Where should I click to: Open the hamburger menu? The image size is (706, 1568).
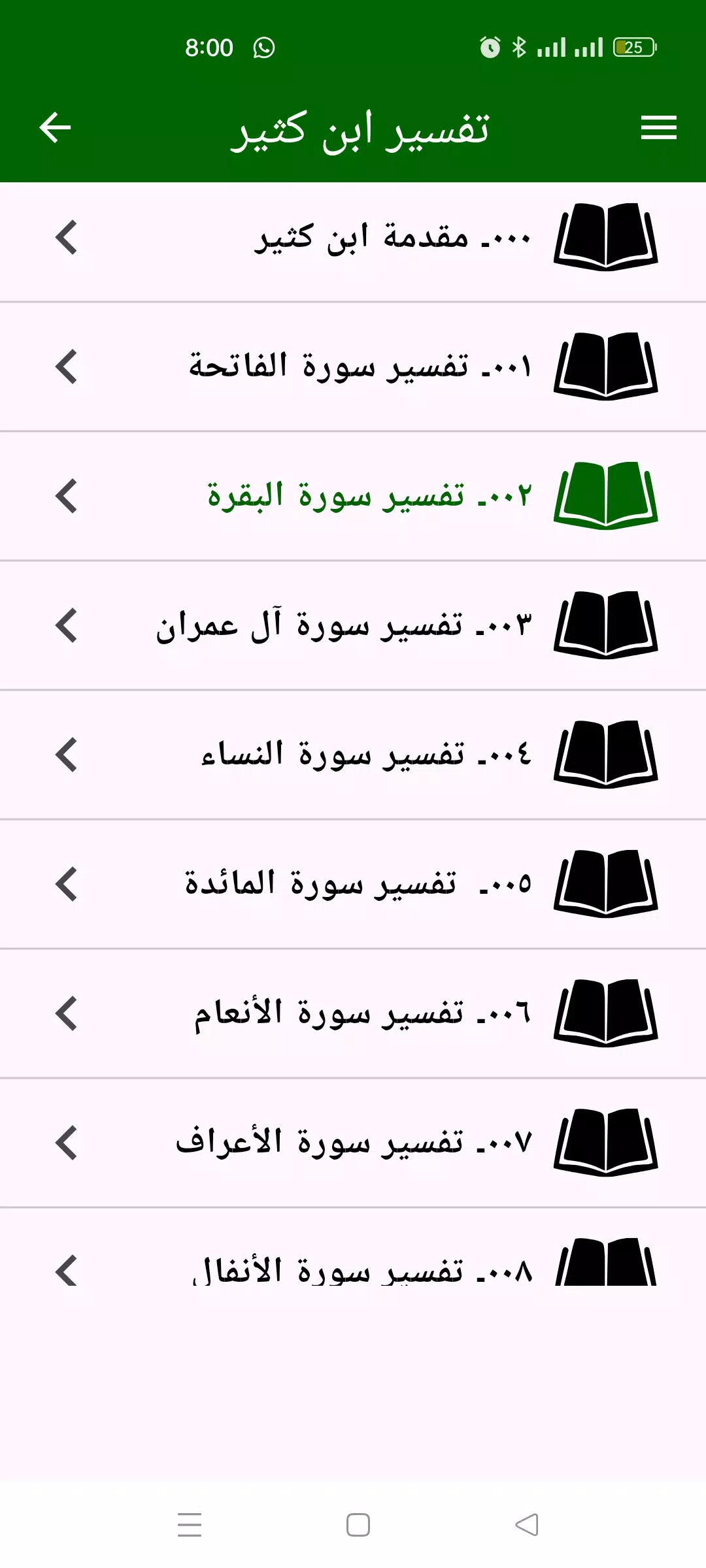point(658,127)
